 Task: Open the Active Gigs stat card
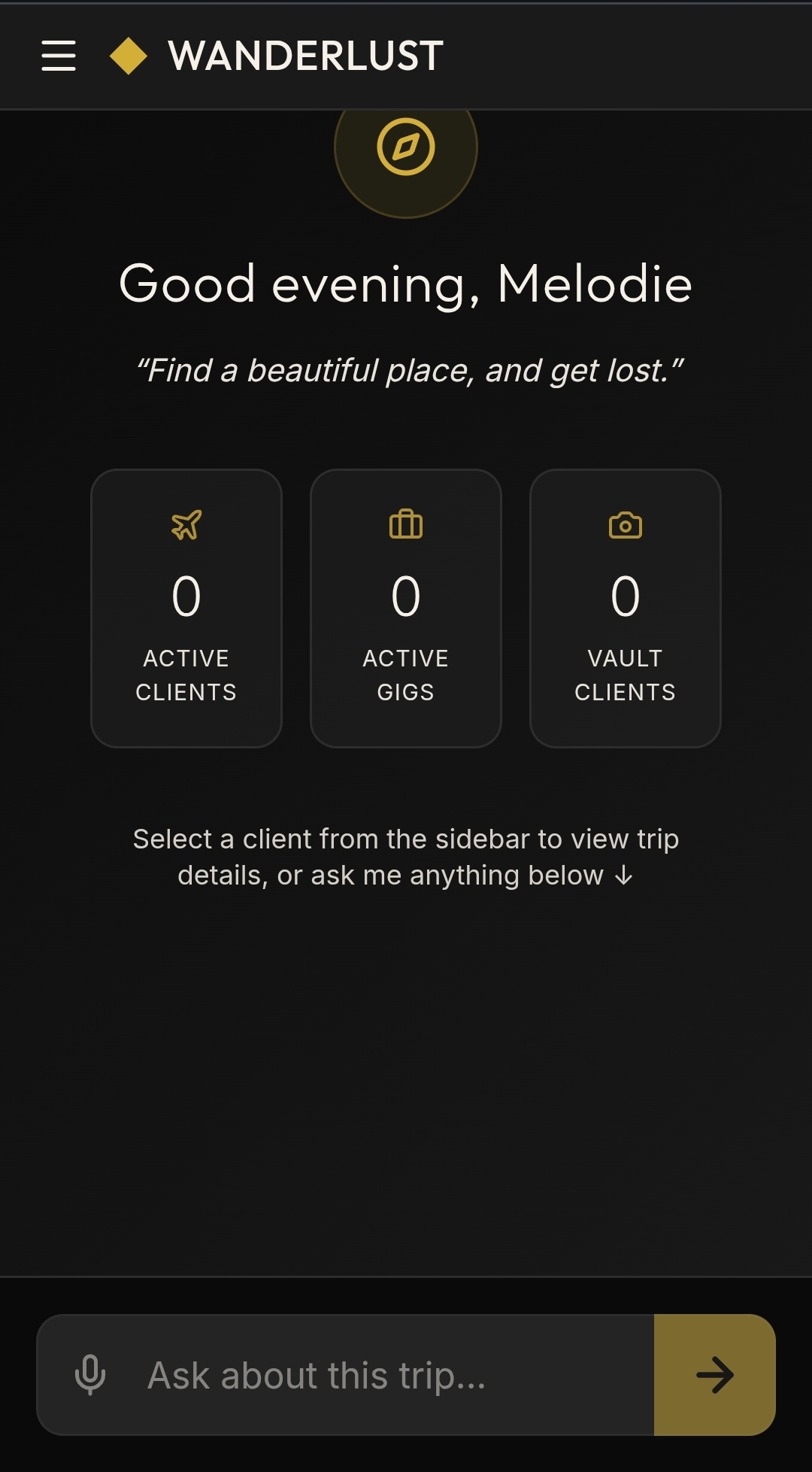(x=406, y=606)
